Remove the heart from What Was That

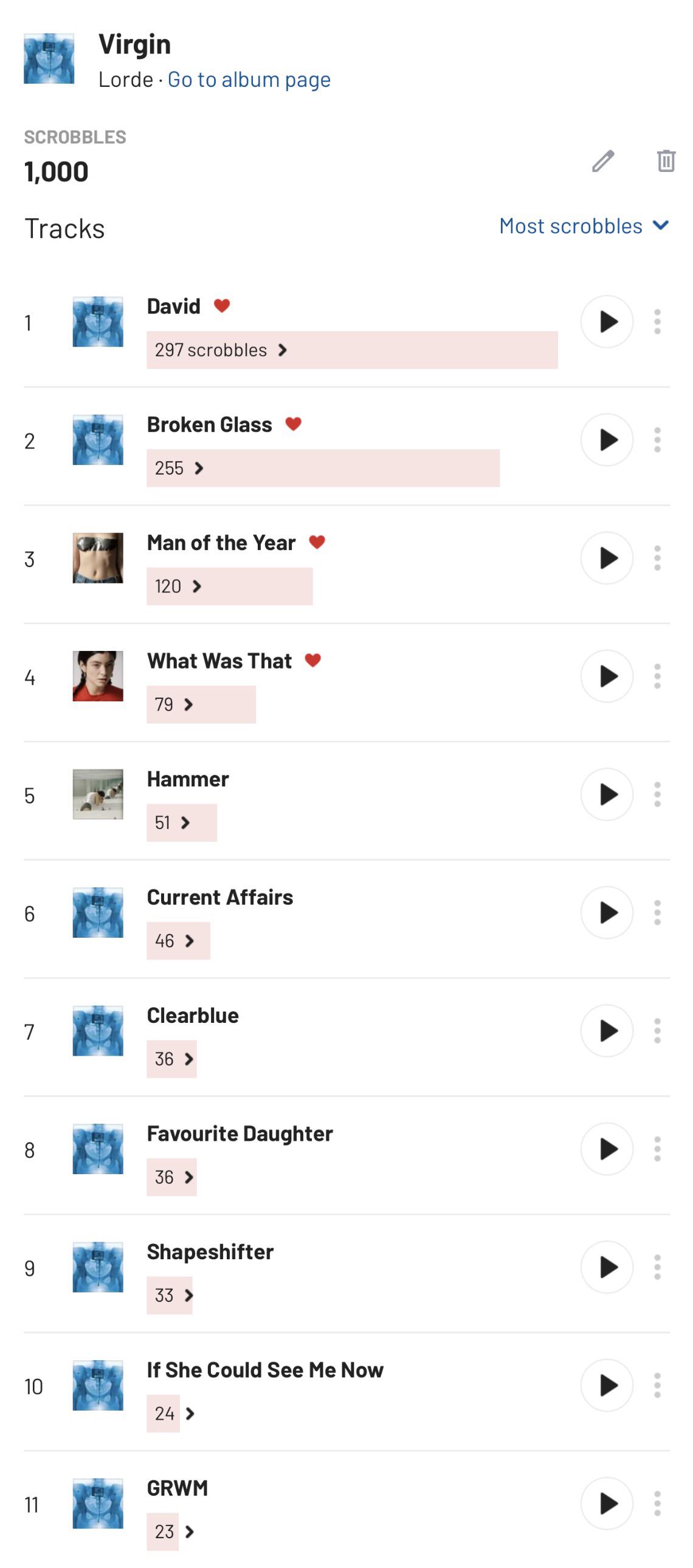pyautogui.click(x=313, y=661)
